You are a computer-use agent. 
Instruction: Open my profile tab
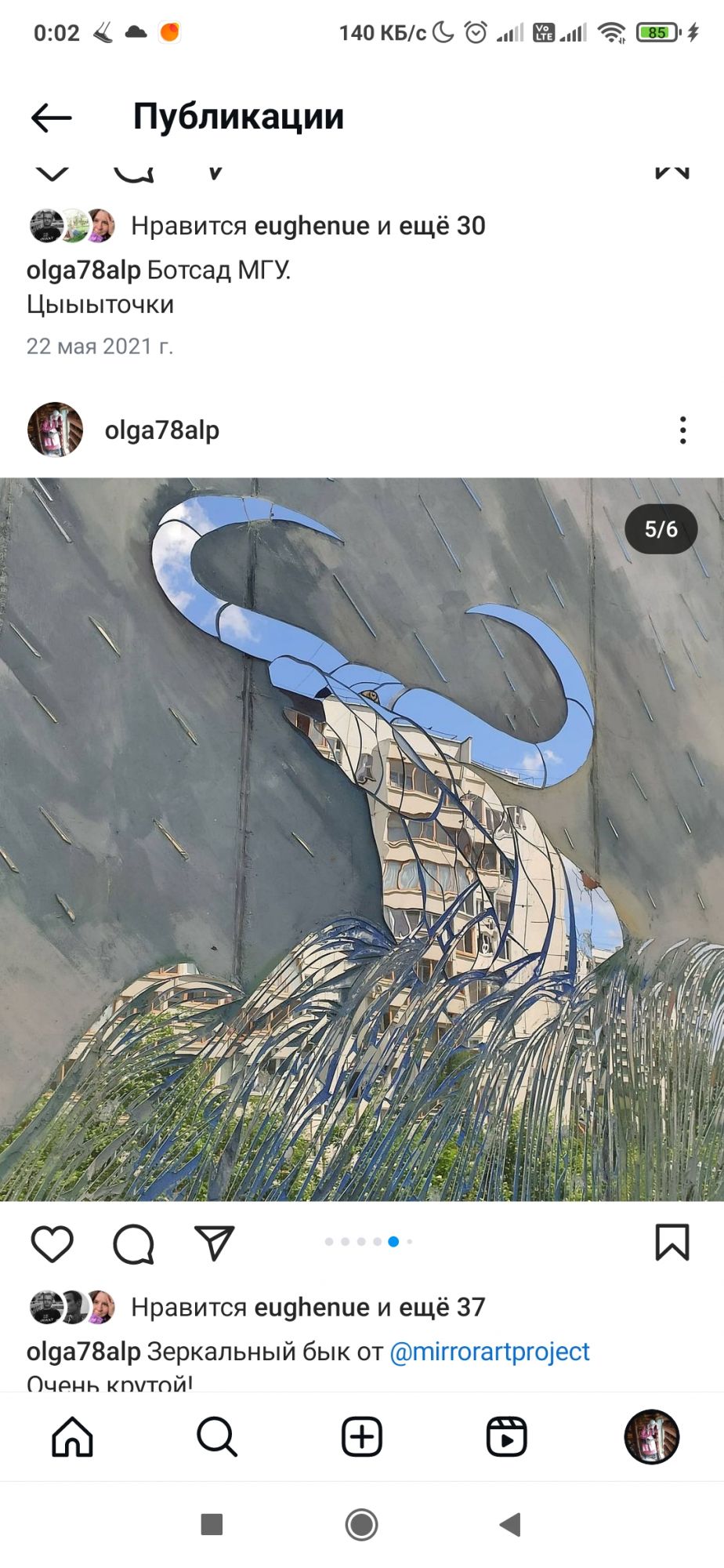(651, 1437)
